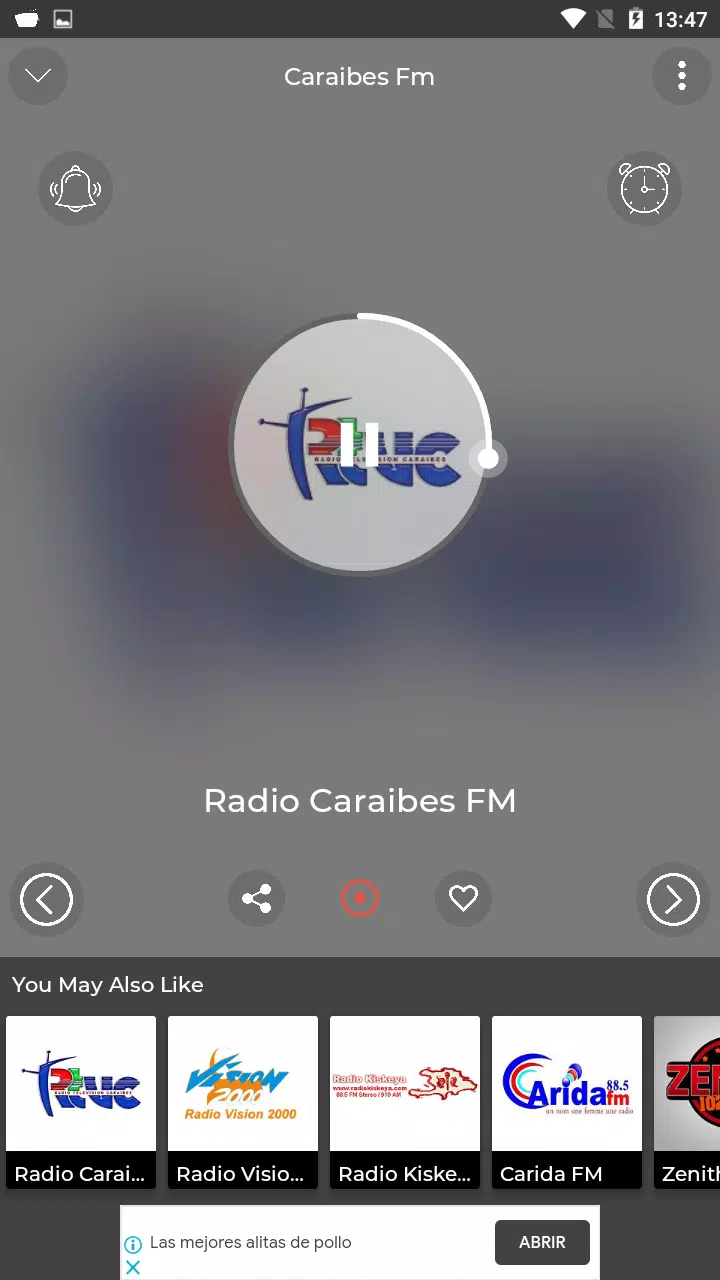Play Carida FM from suggestions

point(567,1101)
